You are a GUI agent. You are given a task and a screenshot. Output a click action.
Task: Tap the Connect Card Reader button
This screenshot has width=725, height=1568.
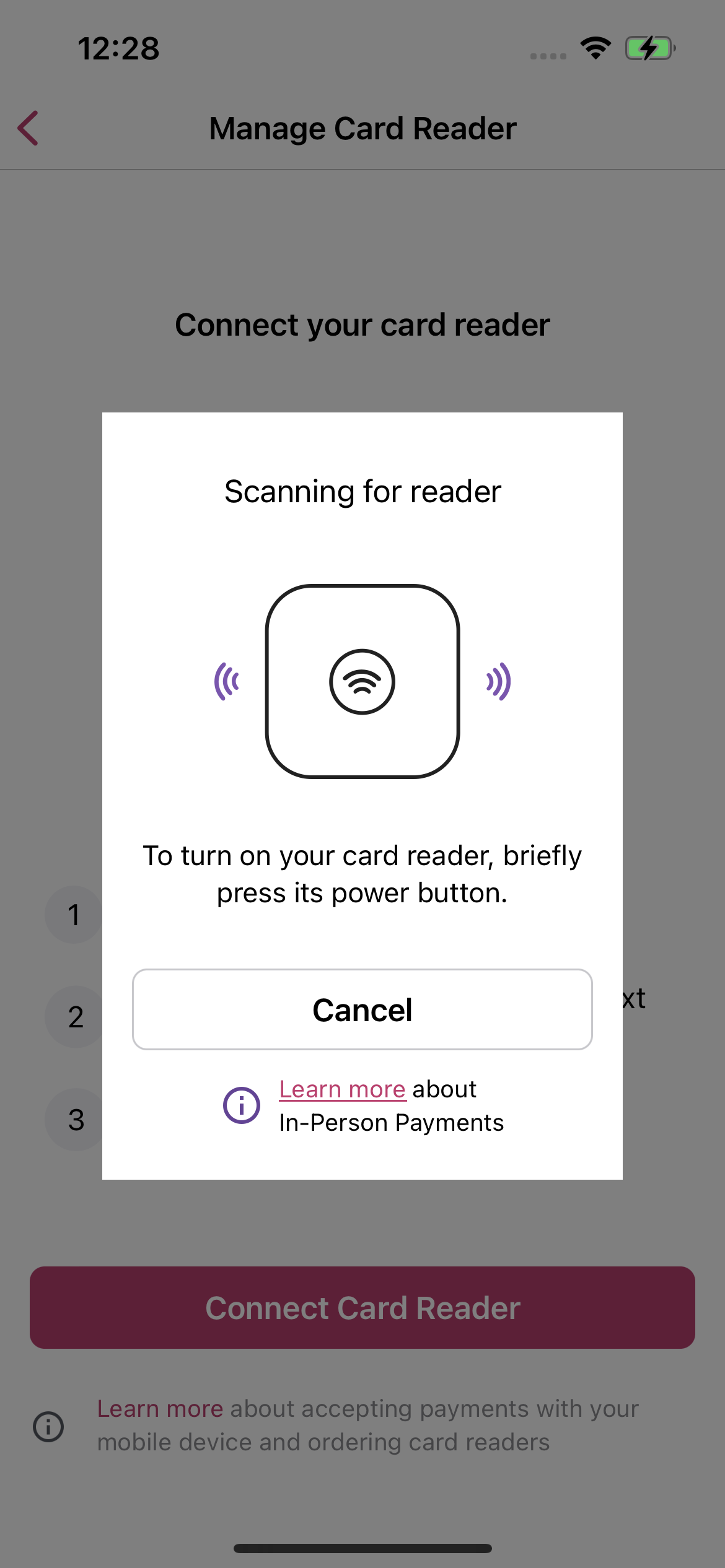[x=362, y=1307]
